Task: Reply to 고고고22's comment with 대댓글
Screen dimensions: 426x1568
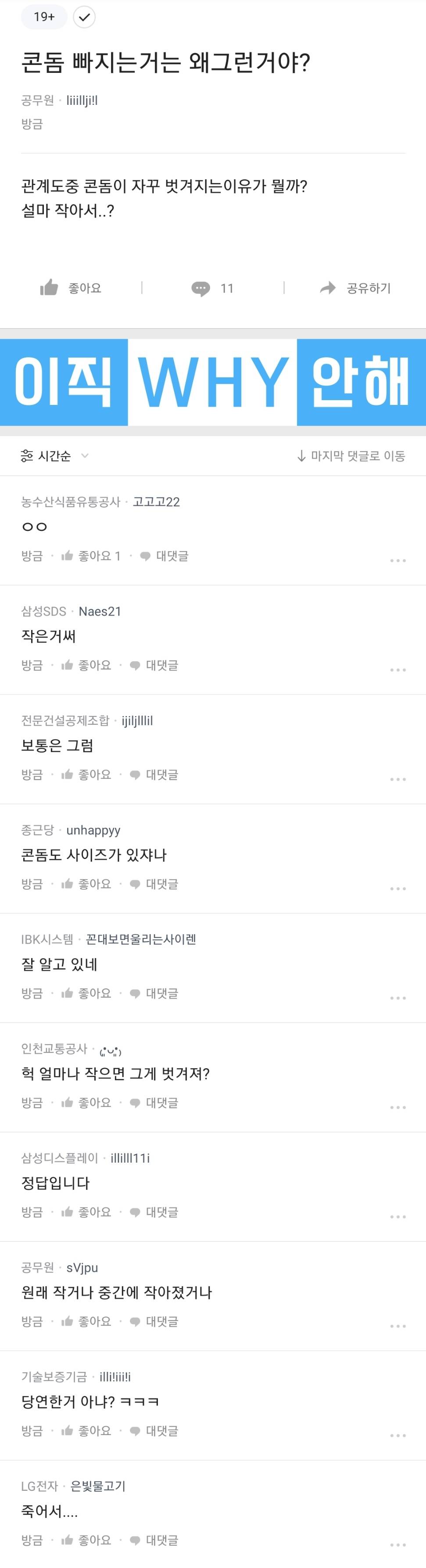Action: point(165,556)
